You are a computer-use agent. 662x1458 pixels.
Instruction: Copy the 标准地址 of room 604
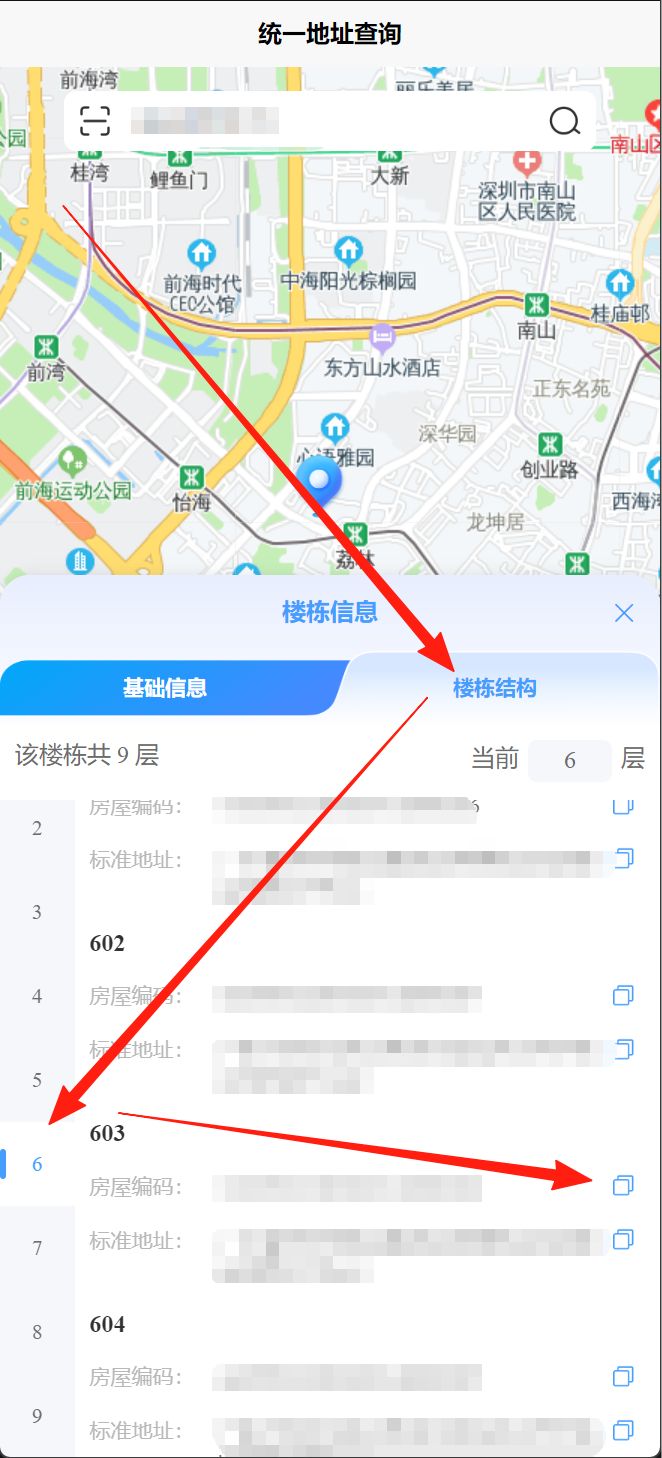(623, 1430)
